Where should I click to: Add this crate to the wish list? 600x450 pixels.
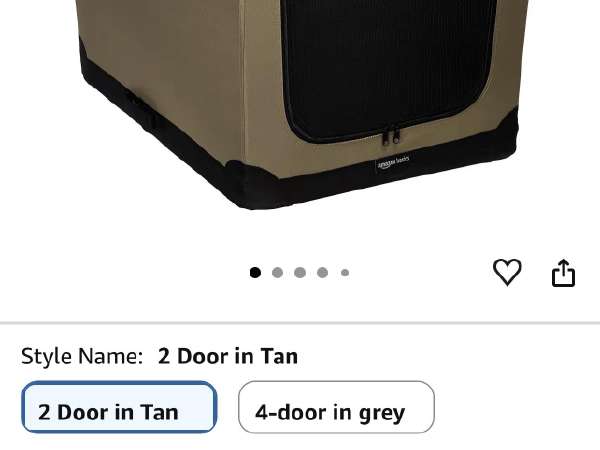(507, 272)
